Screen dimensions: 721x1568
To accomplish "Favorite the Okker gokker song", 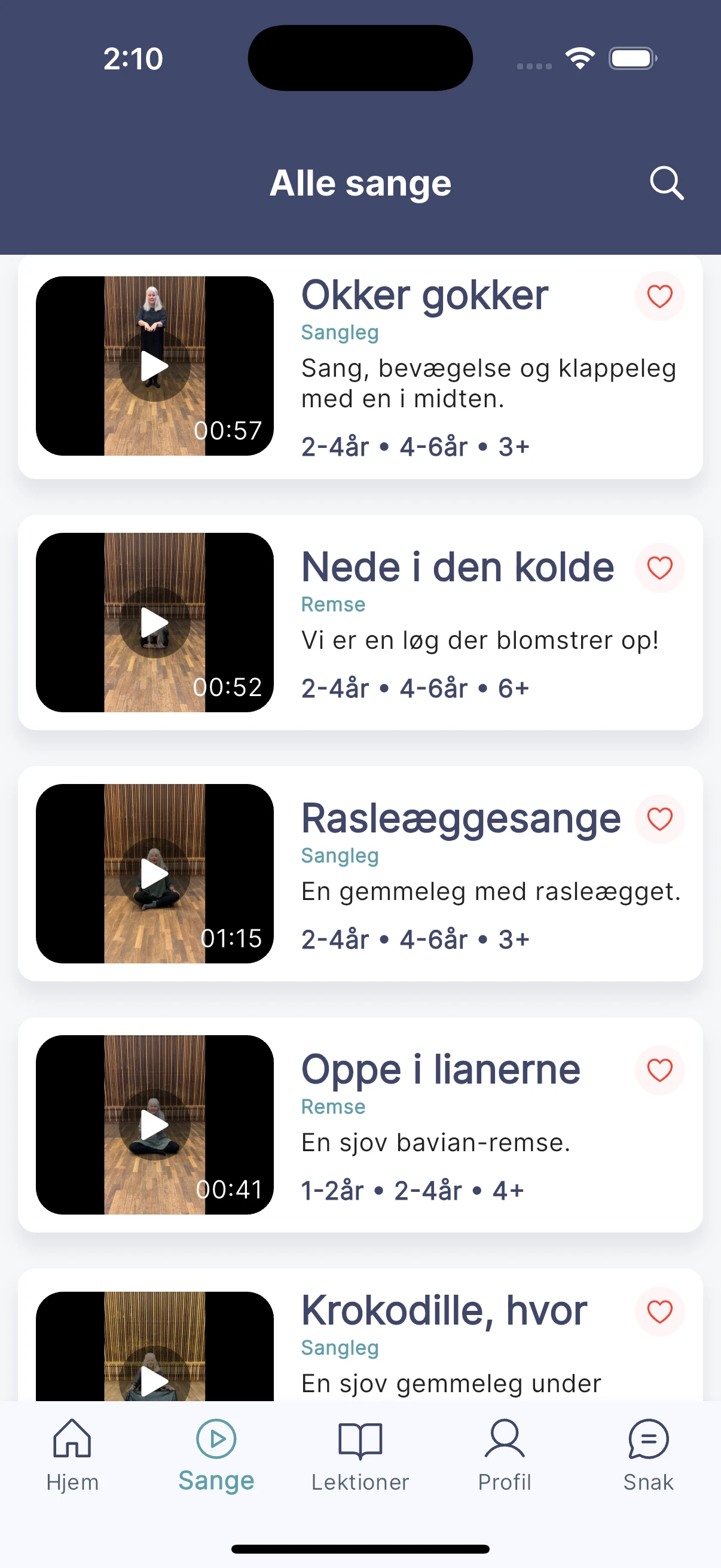I will pyautogui.click(x=659, y=297).
